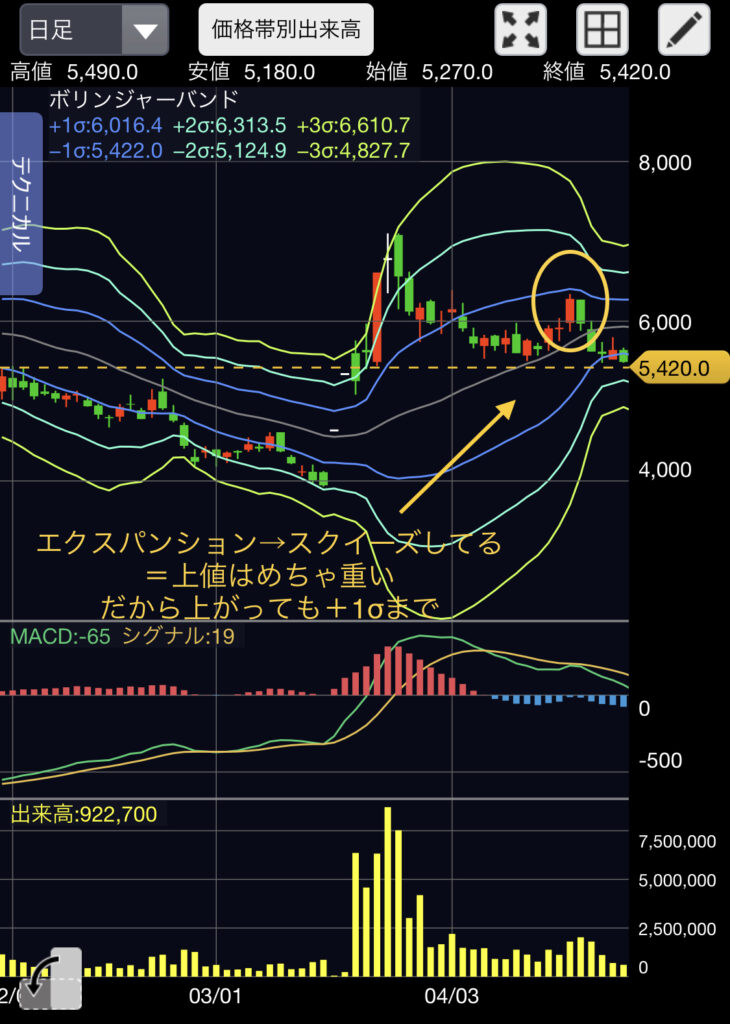Open the chart layout grid icon
The height and width of the screenshot is (1024, 730).
pyautogui.click(x=602, y=30)
